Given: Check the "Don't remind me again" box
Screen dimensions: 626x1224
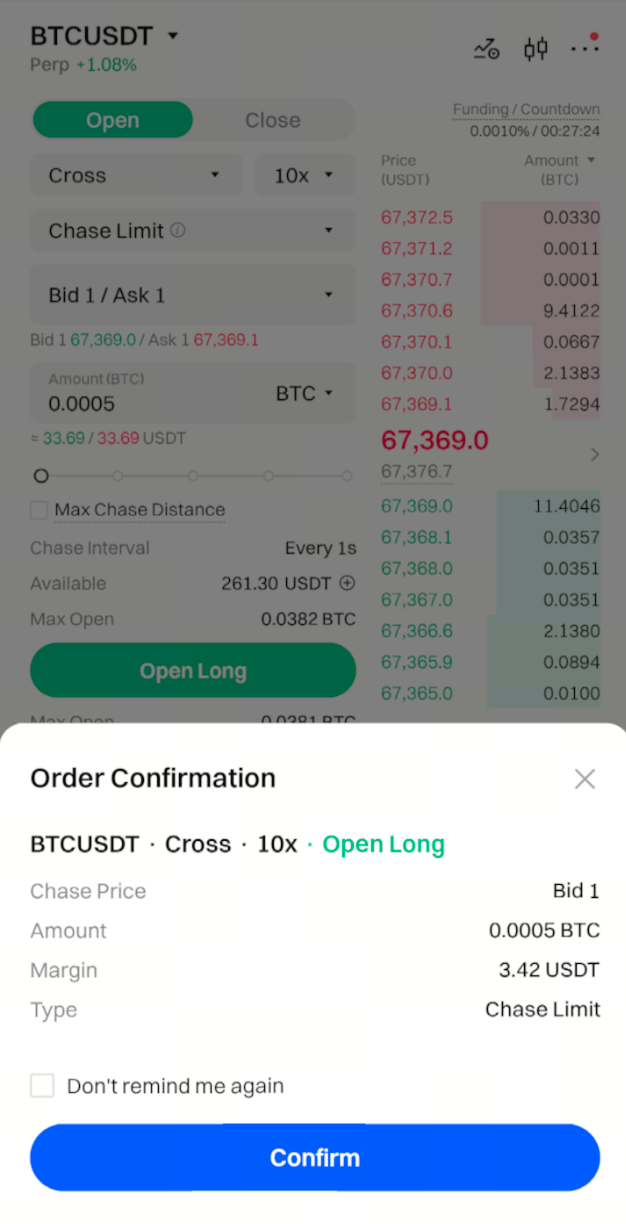Looking at the screenshot, I should point(42,1086).
